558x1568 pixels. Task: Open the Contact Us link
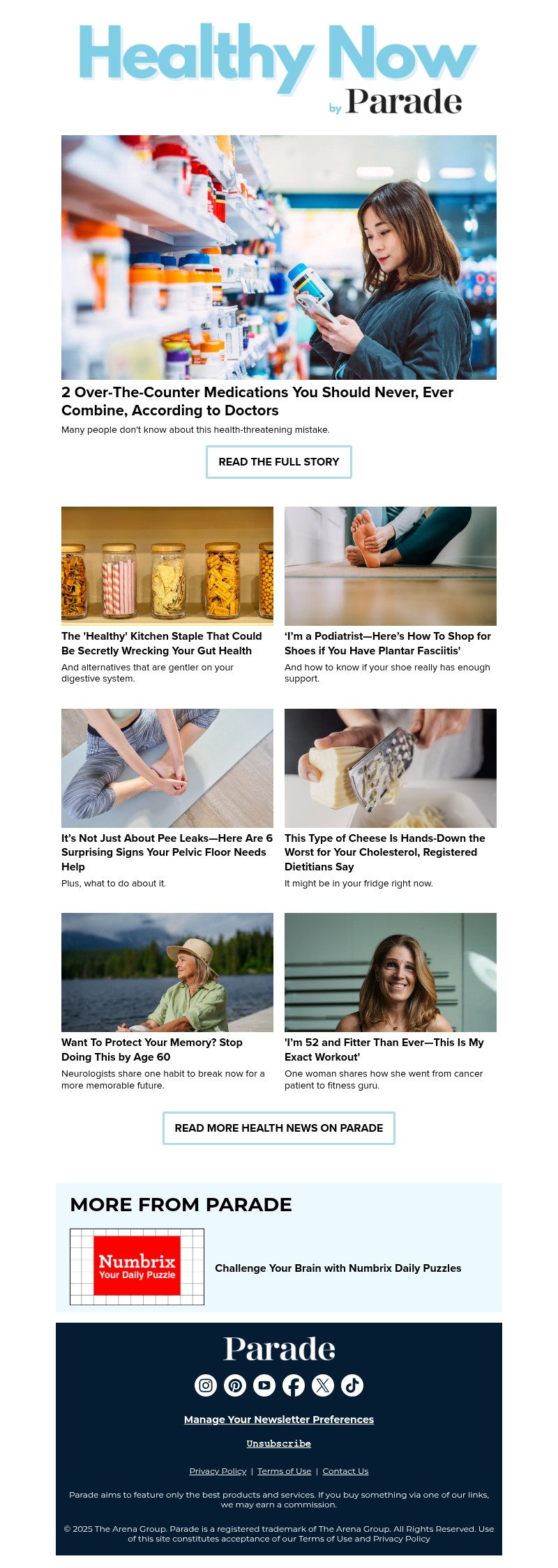coord(345,1471)
